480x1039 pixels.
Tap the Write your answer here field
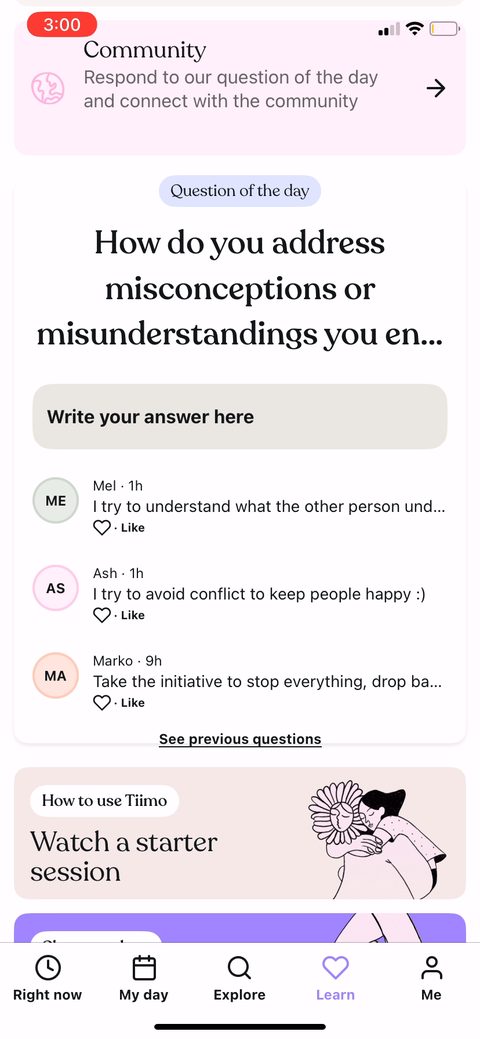[240, 417]
